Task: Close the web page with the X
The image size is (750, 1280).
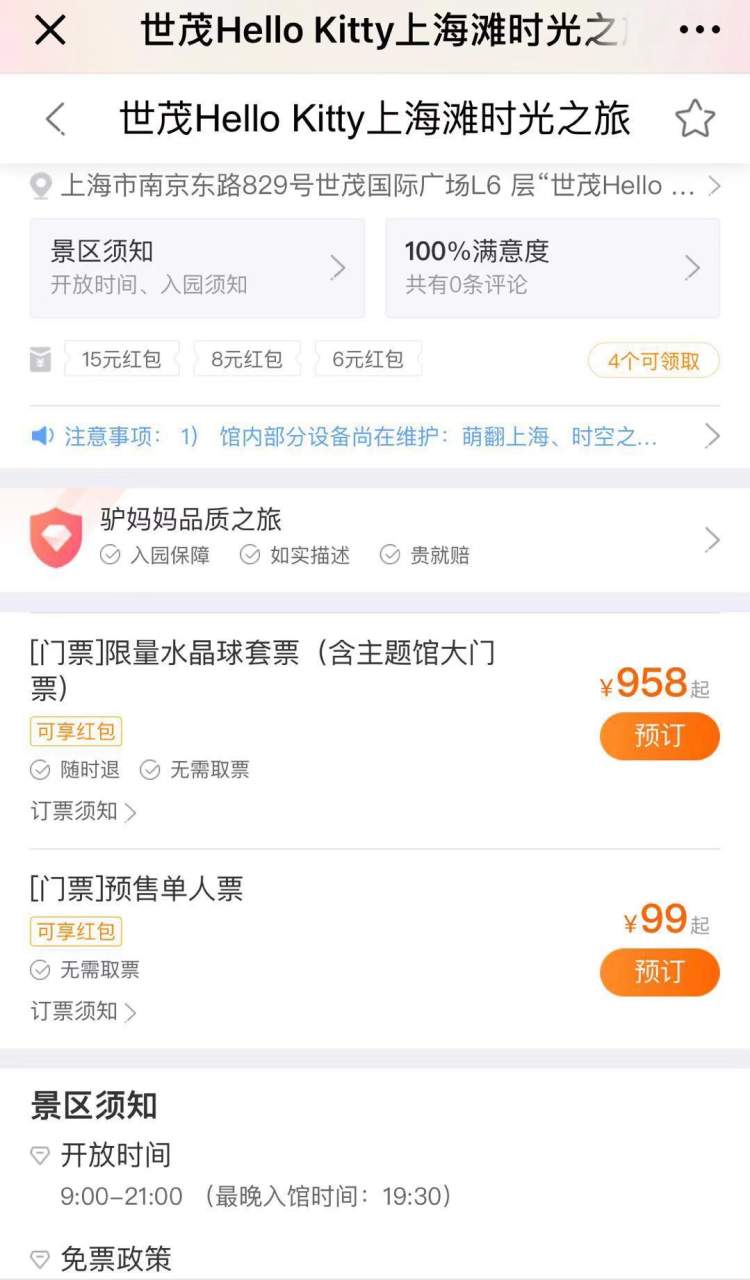Action: (x=50, y=30)
